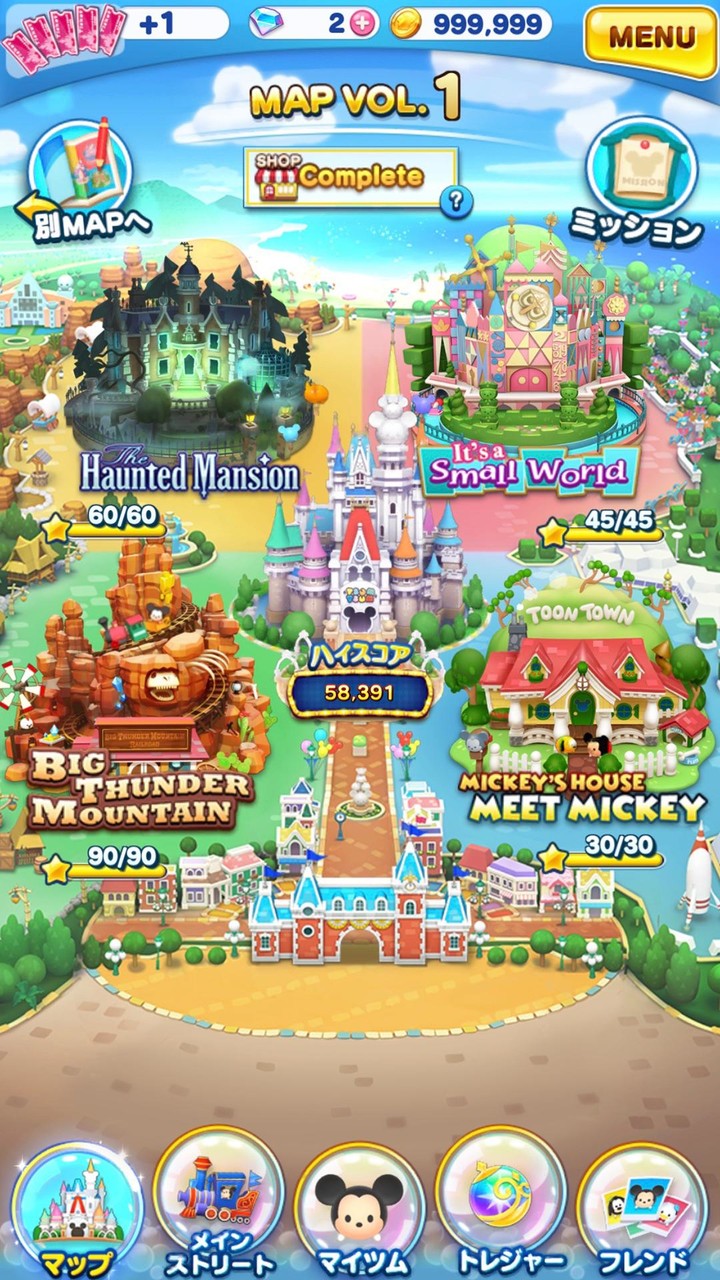Viewport: 720px width, 1280px height.
Task: Open the yellow MENU button
Action: click(650, 39)
